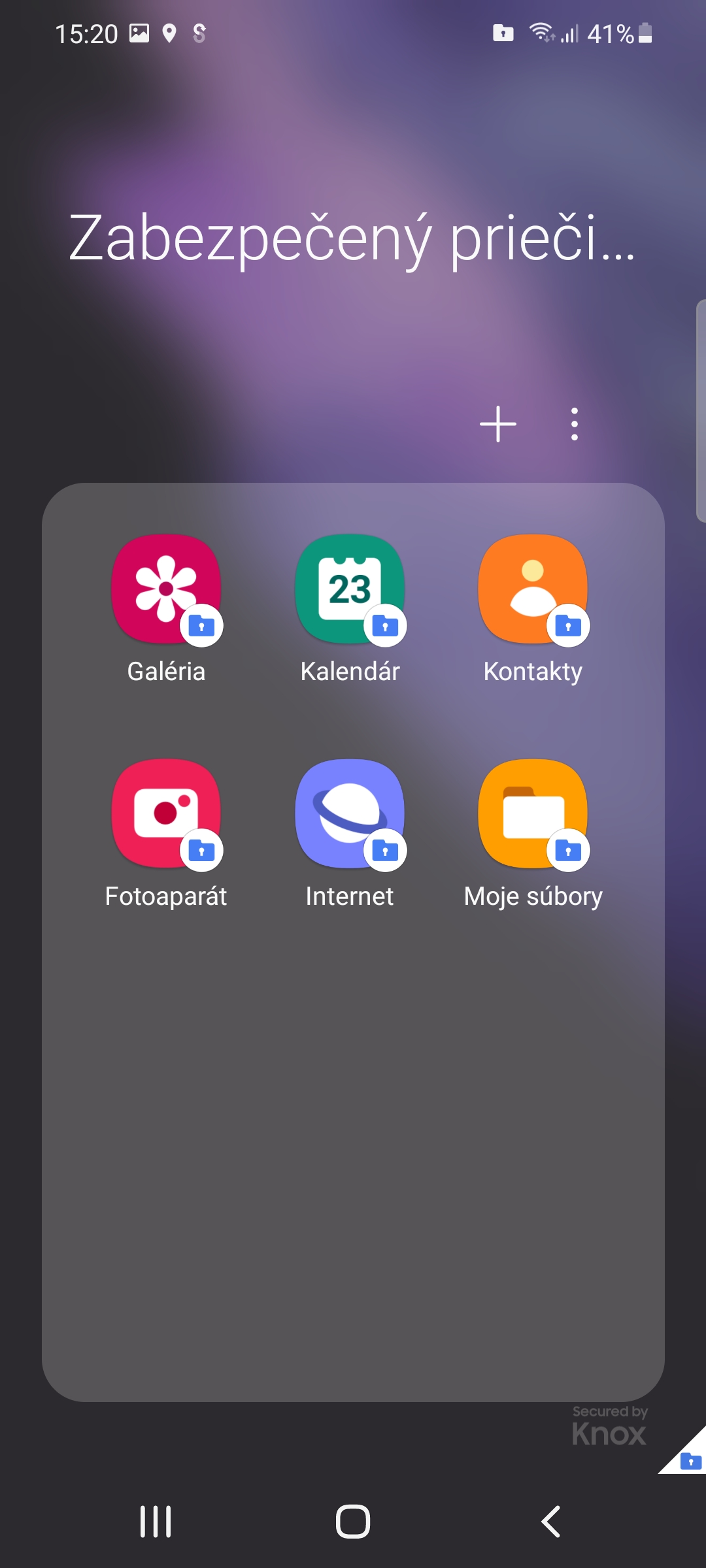
Task: Launch the Kalendár app
Action: tap(350, 589)
